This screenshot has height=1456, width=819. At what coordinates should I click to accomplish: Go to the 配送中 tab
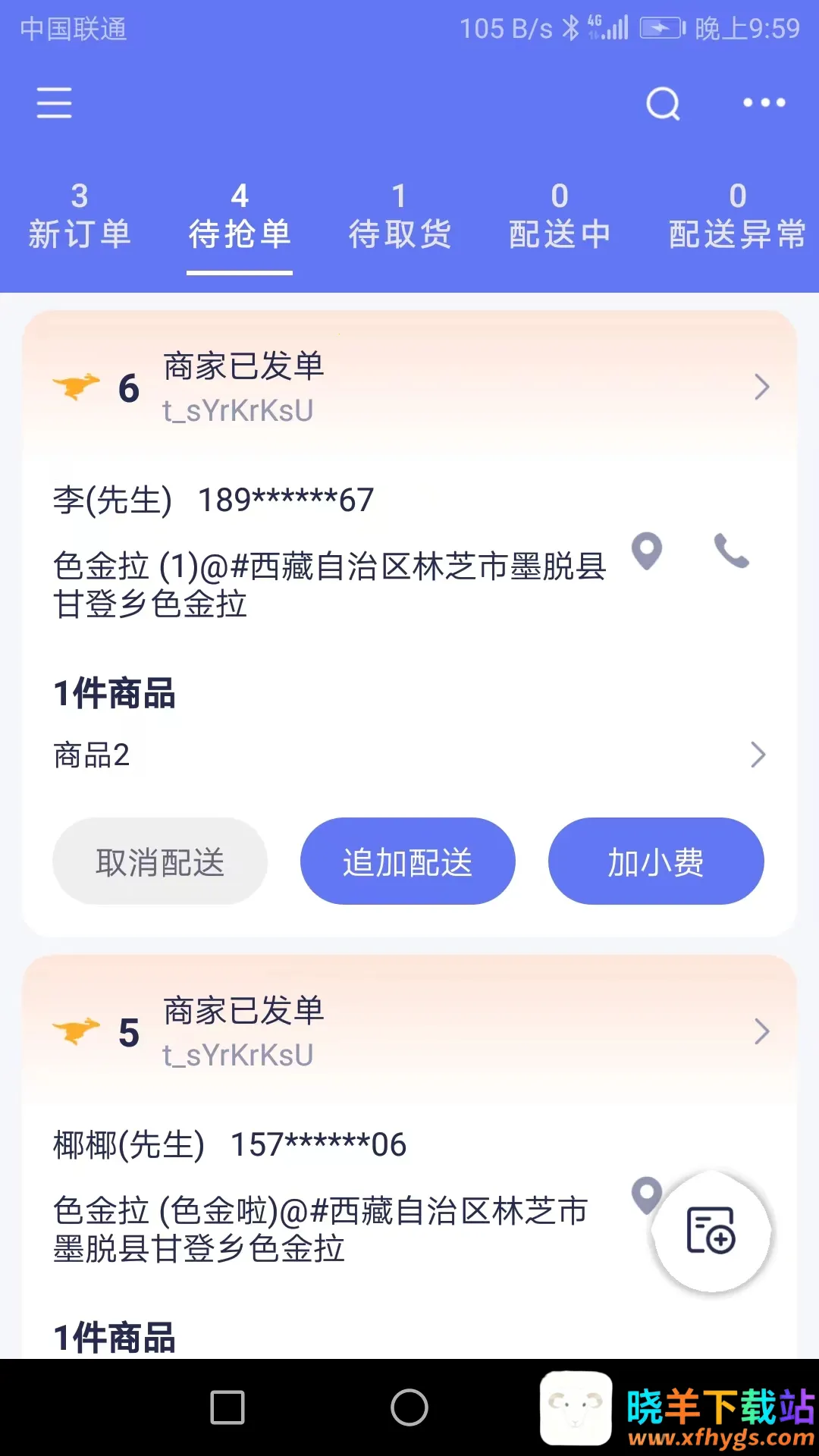coord(560,217)
